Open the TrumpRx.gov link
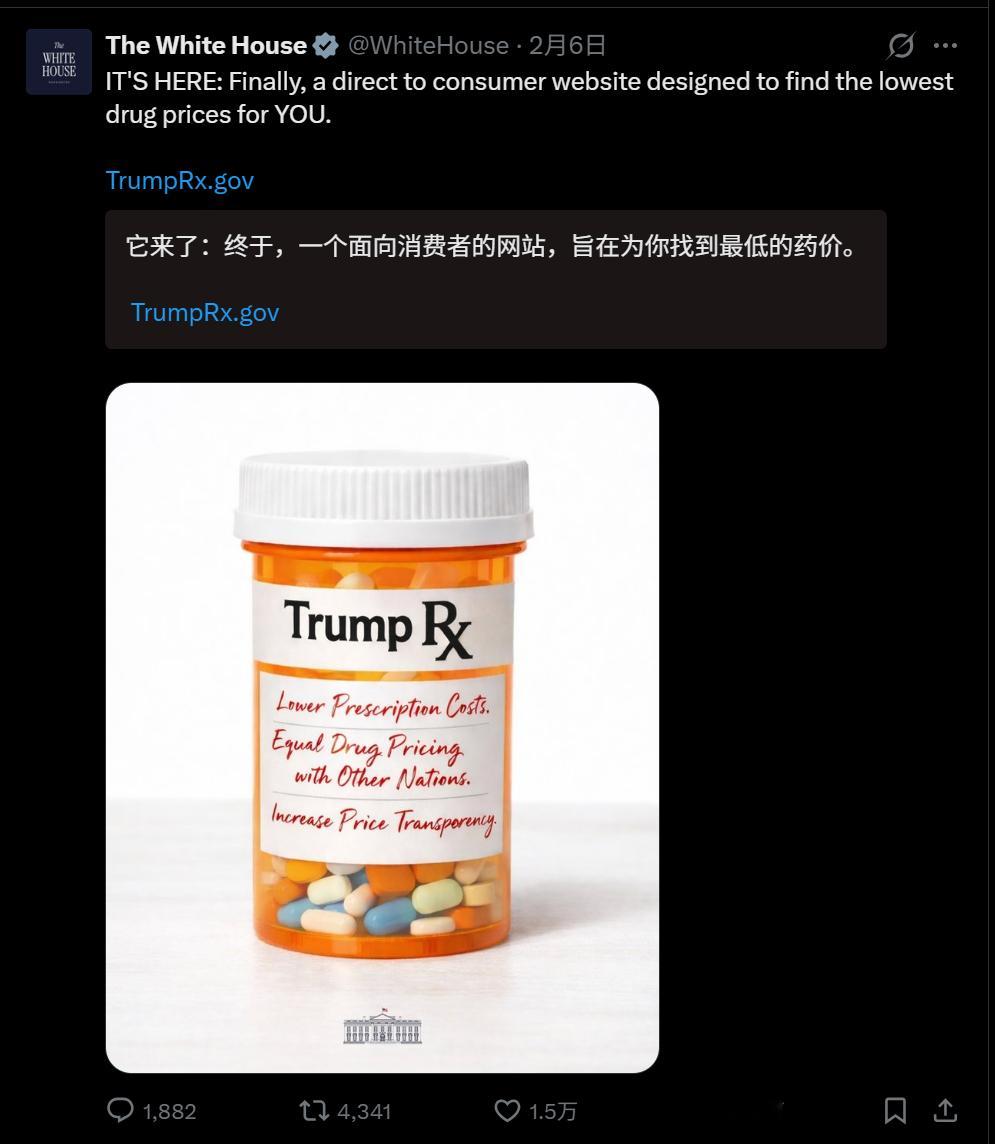The image size is (995, 1144). pos(179,181)
